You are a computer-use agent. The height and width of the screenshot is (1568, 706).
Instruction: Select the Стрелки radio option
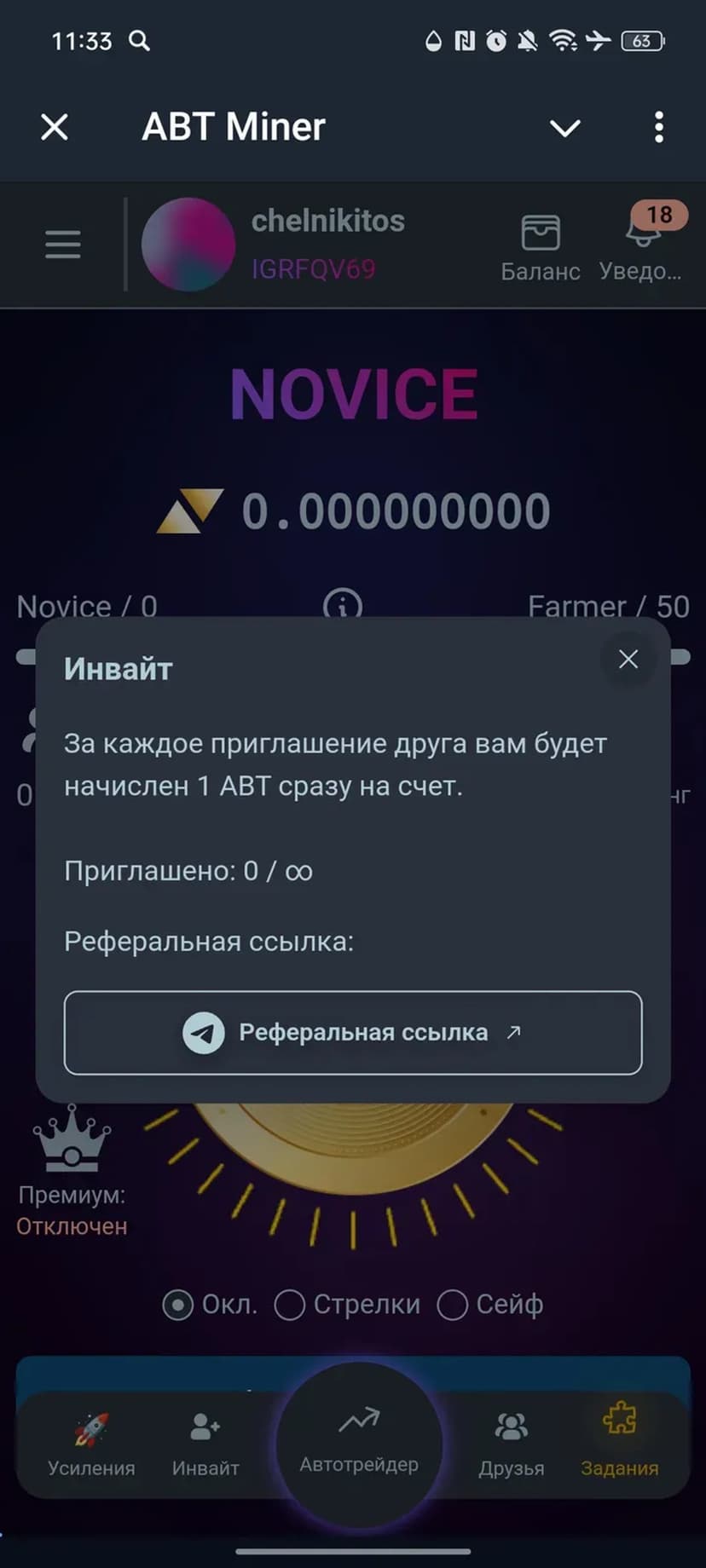point(290,1305)
